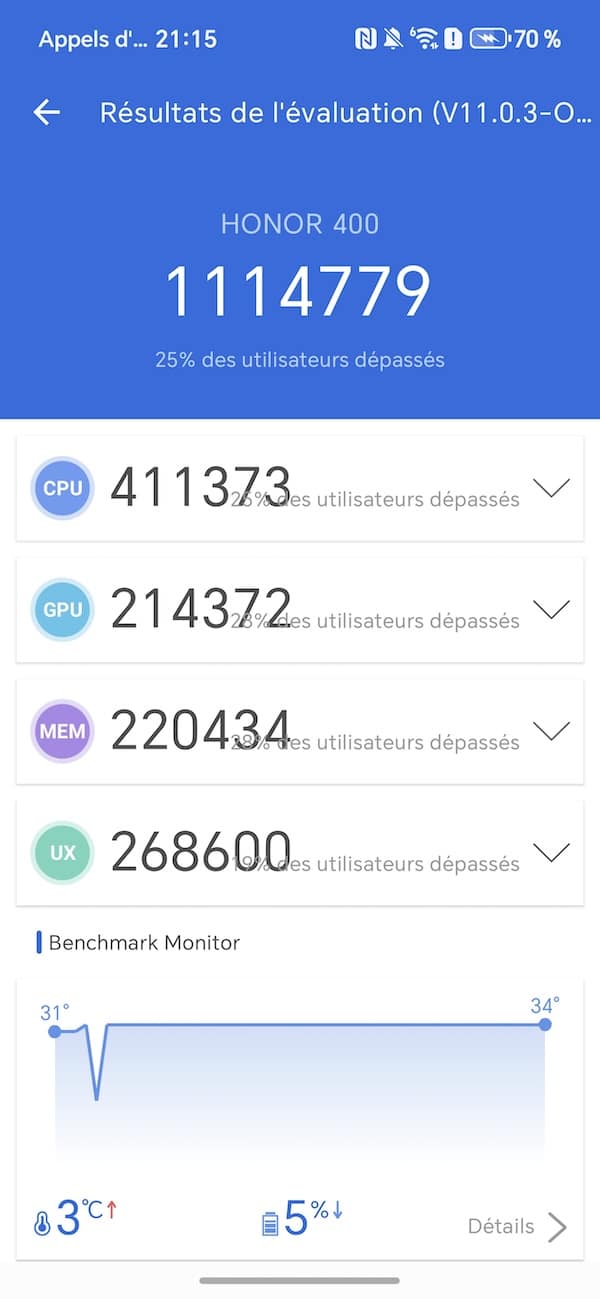The width and height of the screenshot is (600, 1299).
Task: Open Détails of the Benchmark Monitor
Action: pos(517,1226)
